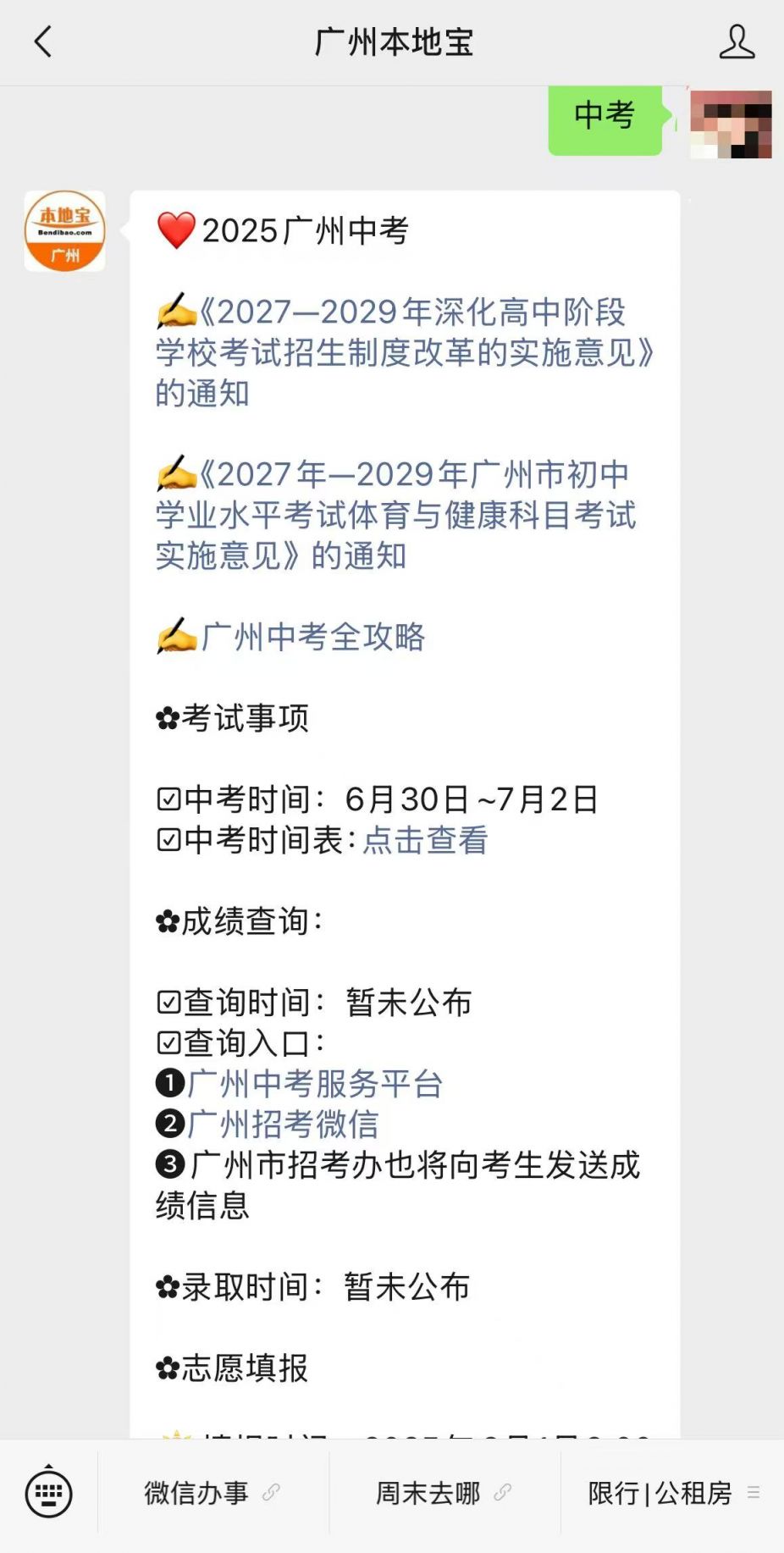The width and height of the screenshot is (784, 1553).
Task: Open the 广州招考微信 link
Action: pos(282,1125)
